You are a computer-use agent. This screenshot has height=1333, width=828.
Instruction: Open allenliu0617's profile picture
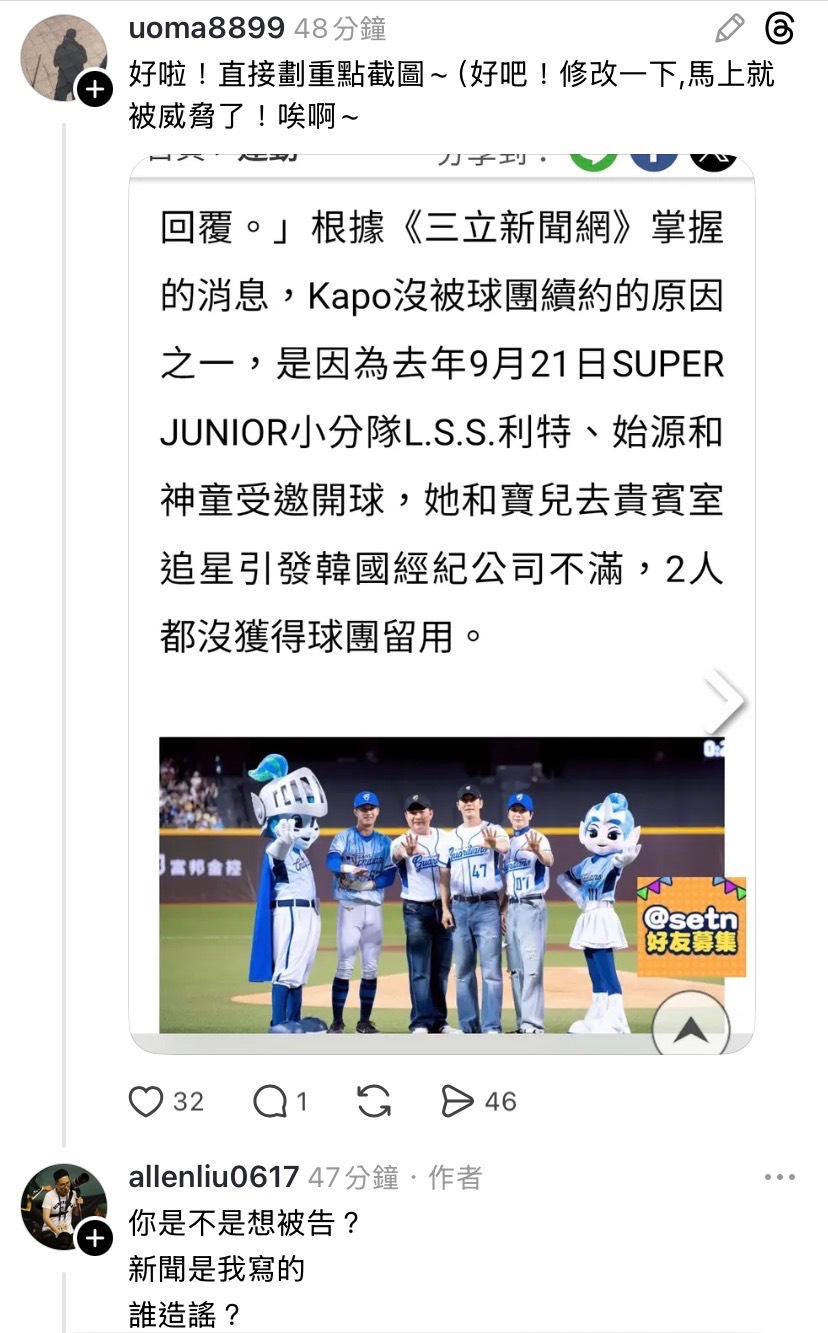64,1206
